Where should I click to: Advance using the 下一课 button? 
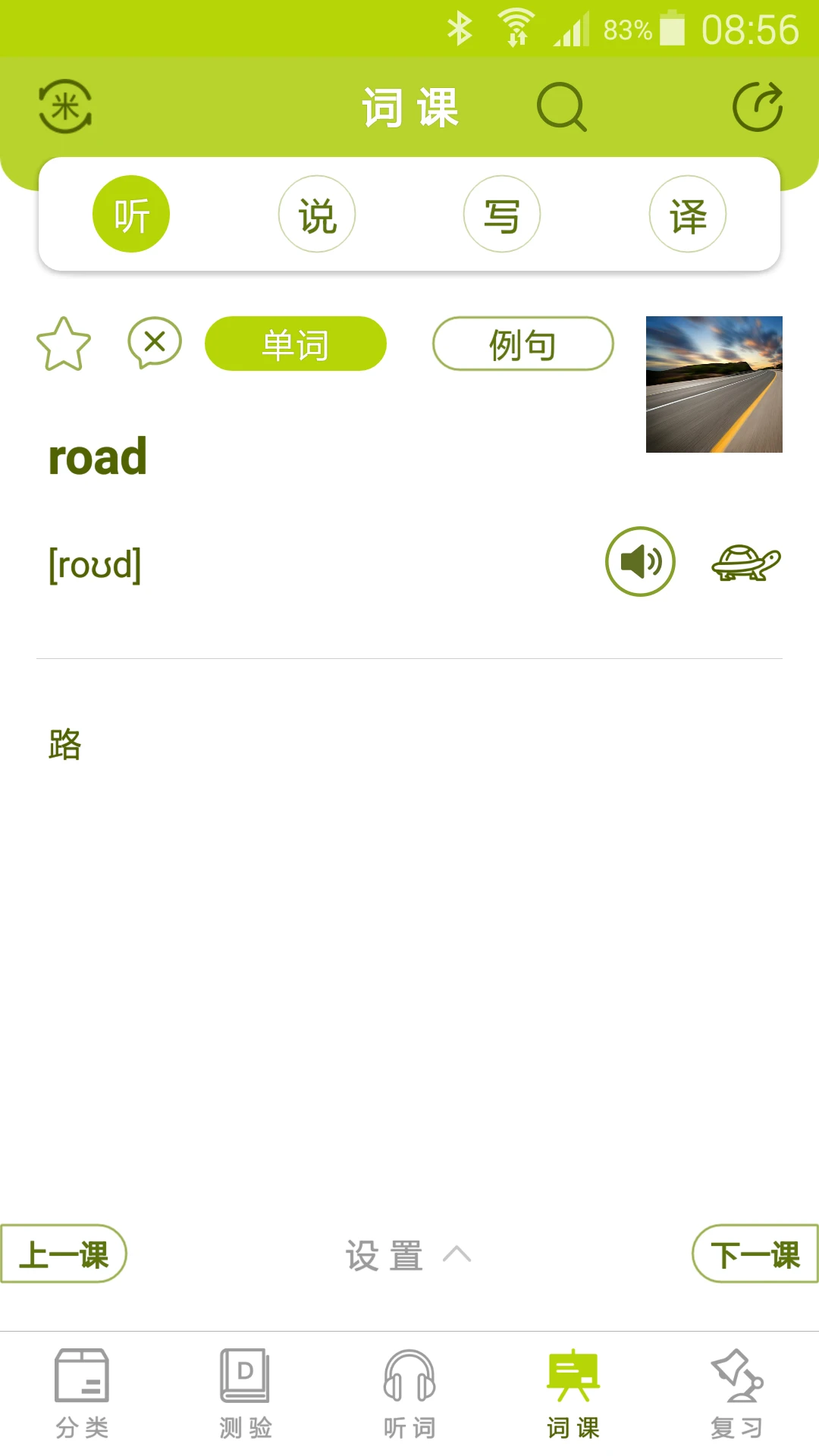pyautogui.click(x=755, y=1254)
